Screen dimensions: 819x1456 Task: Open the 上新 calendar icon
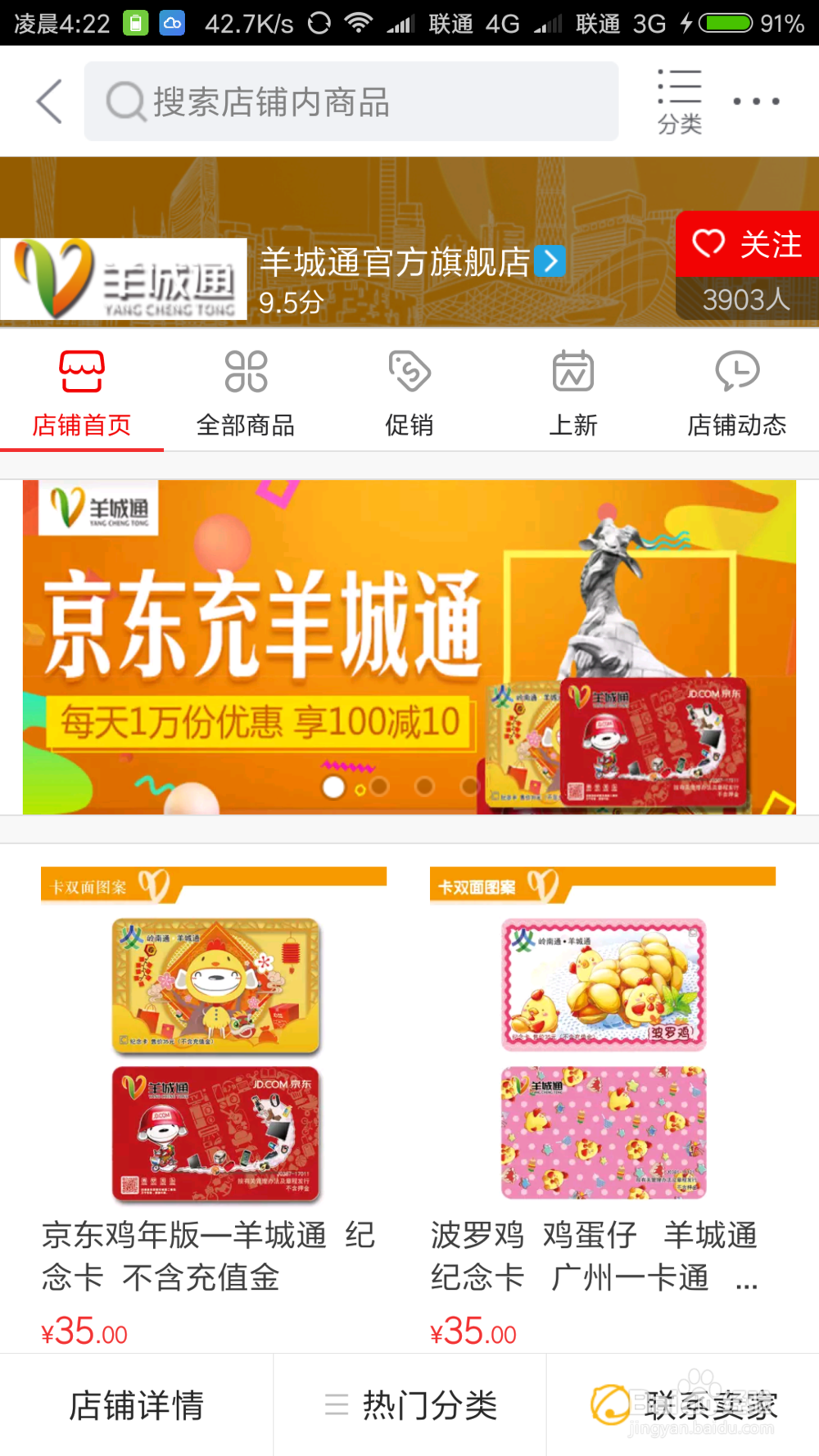coord(572,371)
